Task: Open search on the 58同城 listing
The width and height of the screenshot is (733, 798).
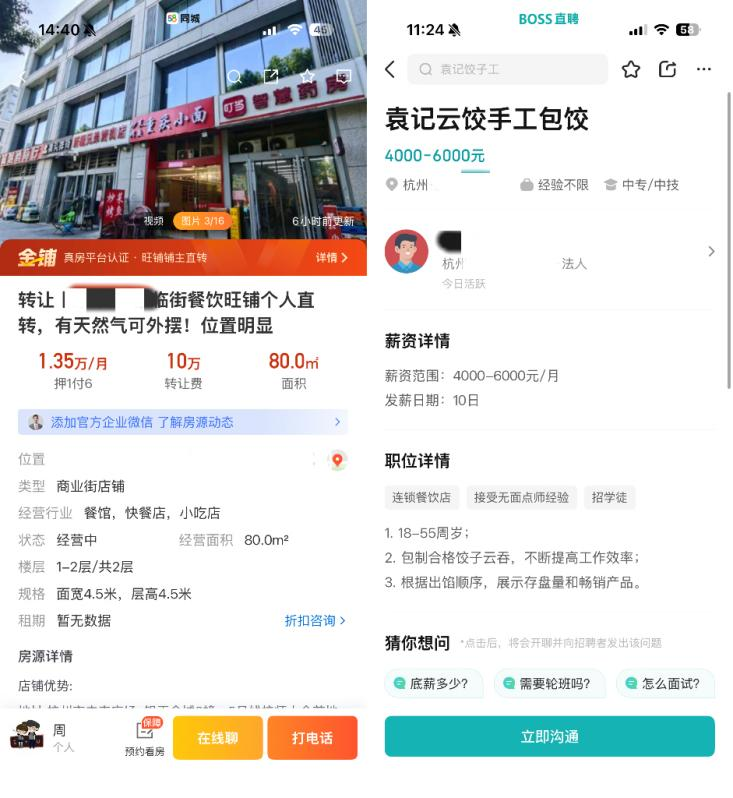Action: pyautogui.click(x=234, y=76)
